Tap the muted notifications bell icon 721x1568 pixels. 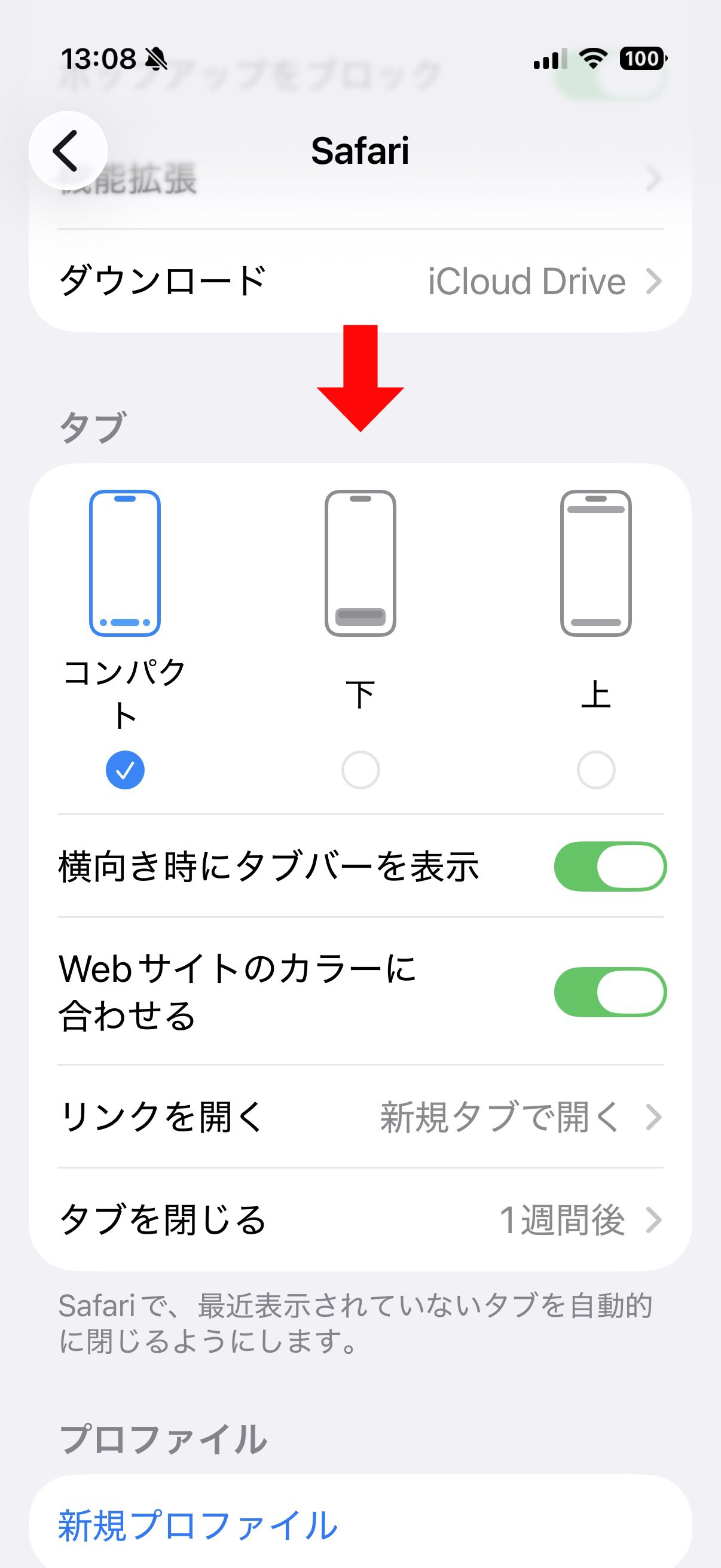click(x=156, y=59)
